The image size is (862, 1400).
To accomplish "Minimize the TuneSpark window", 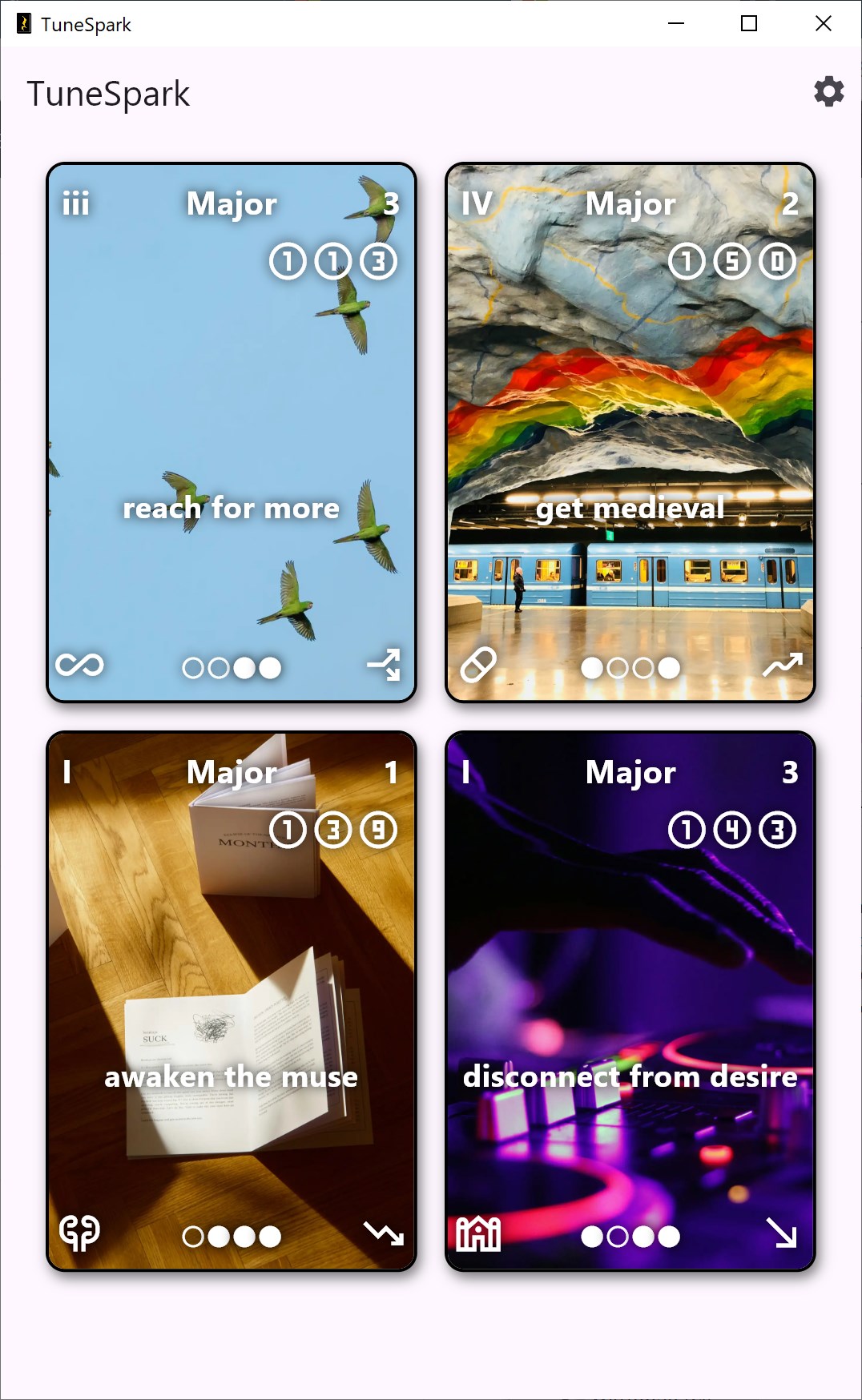I will [x=676, y=24].
